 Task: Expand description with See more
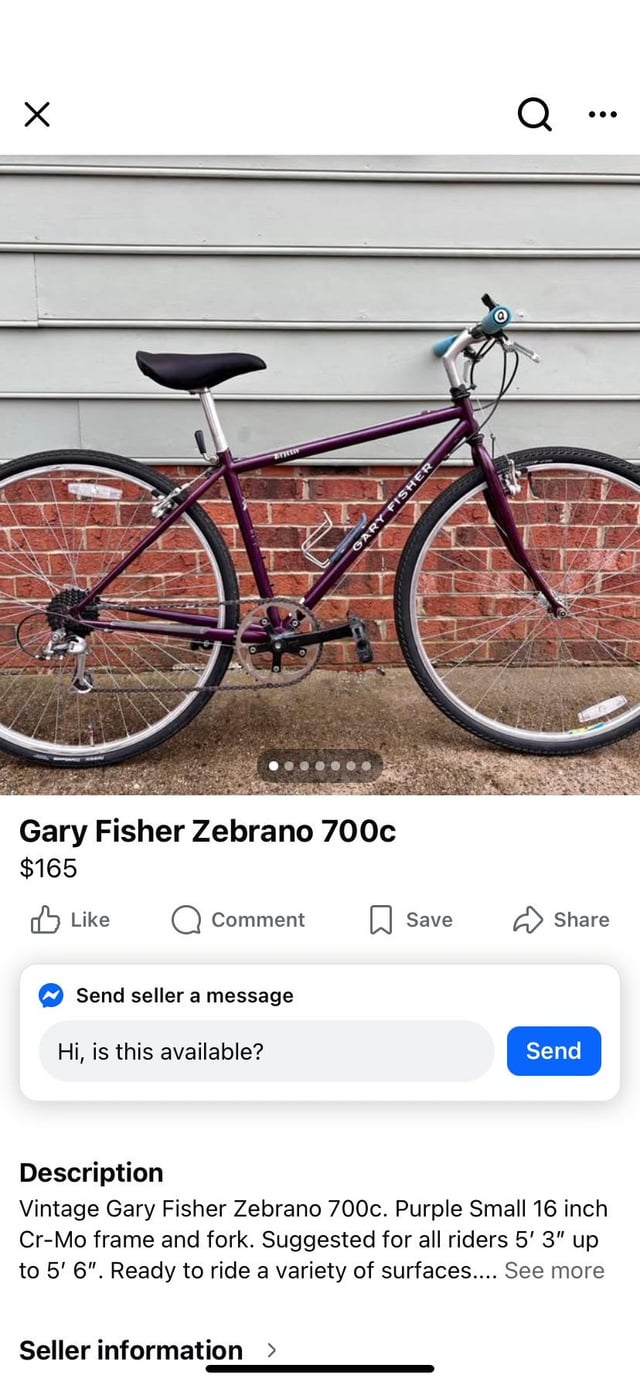tap(554, 1271)
